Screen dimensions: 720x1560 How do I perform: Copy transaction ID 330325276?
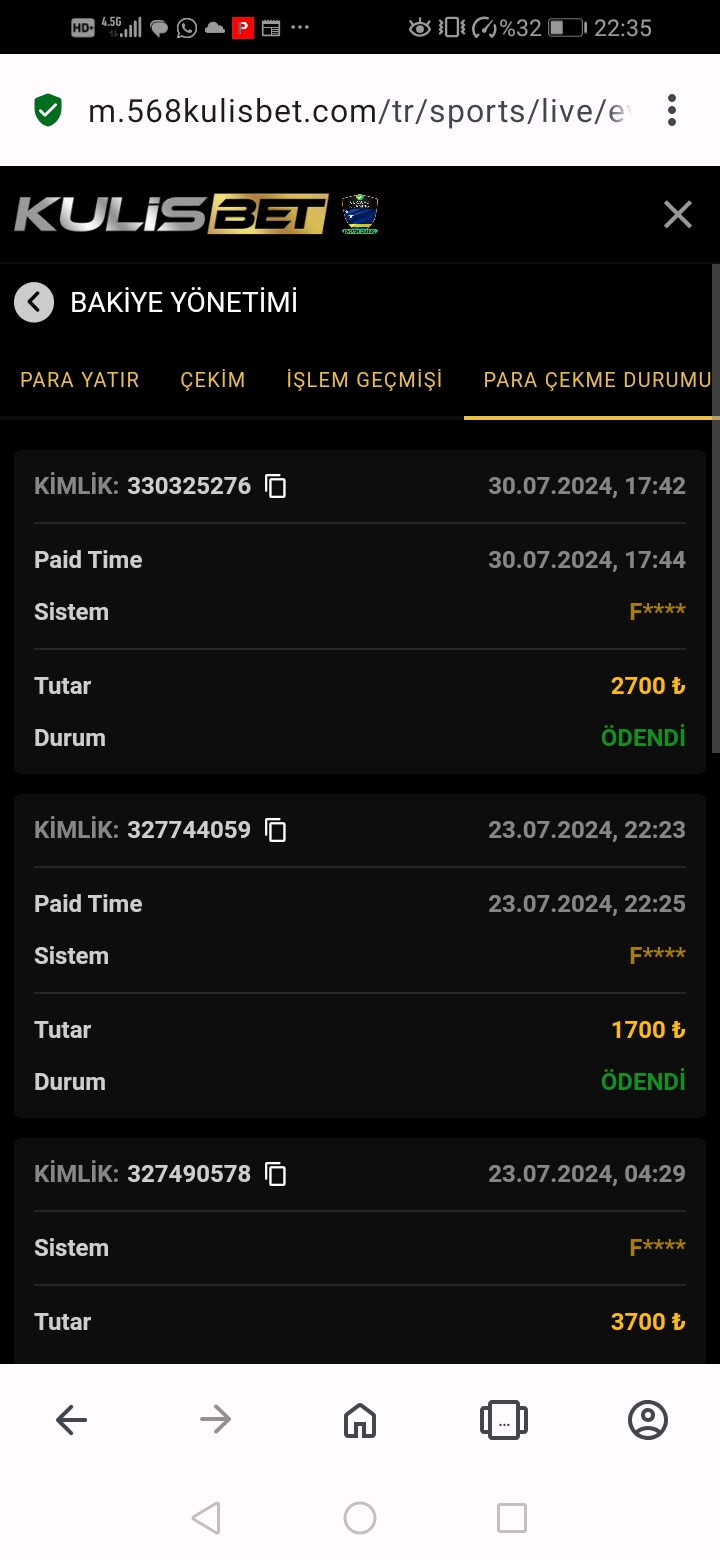(276, 487)
